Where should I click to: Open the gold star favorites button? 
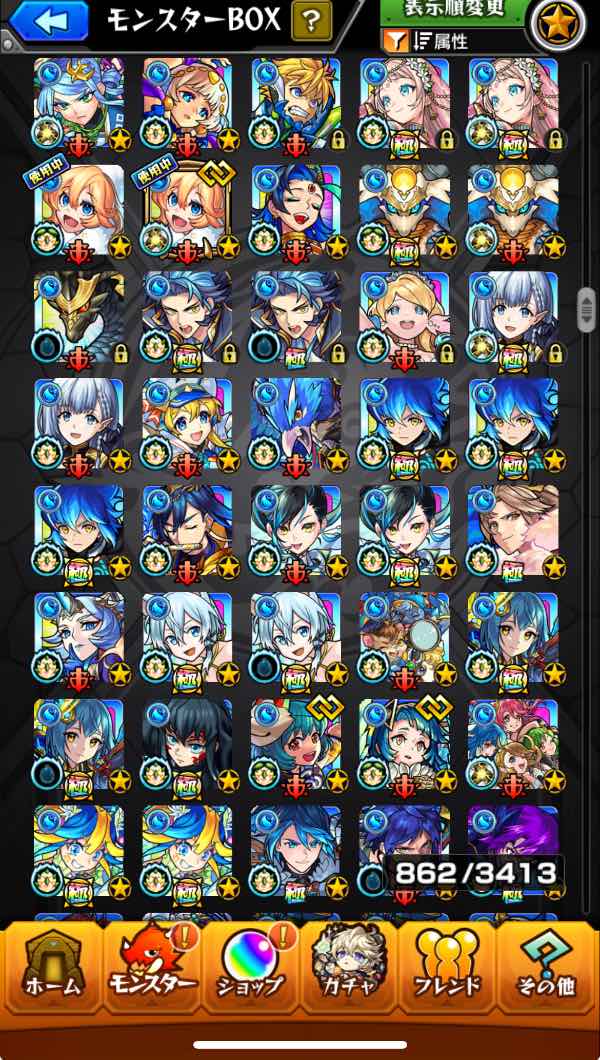point(559,25)
